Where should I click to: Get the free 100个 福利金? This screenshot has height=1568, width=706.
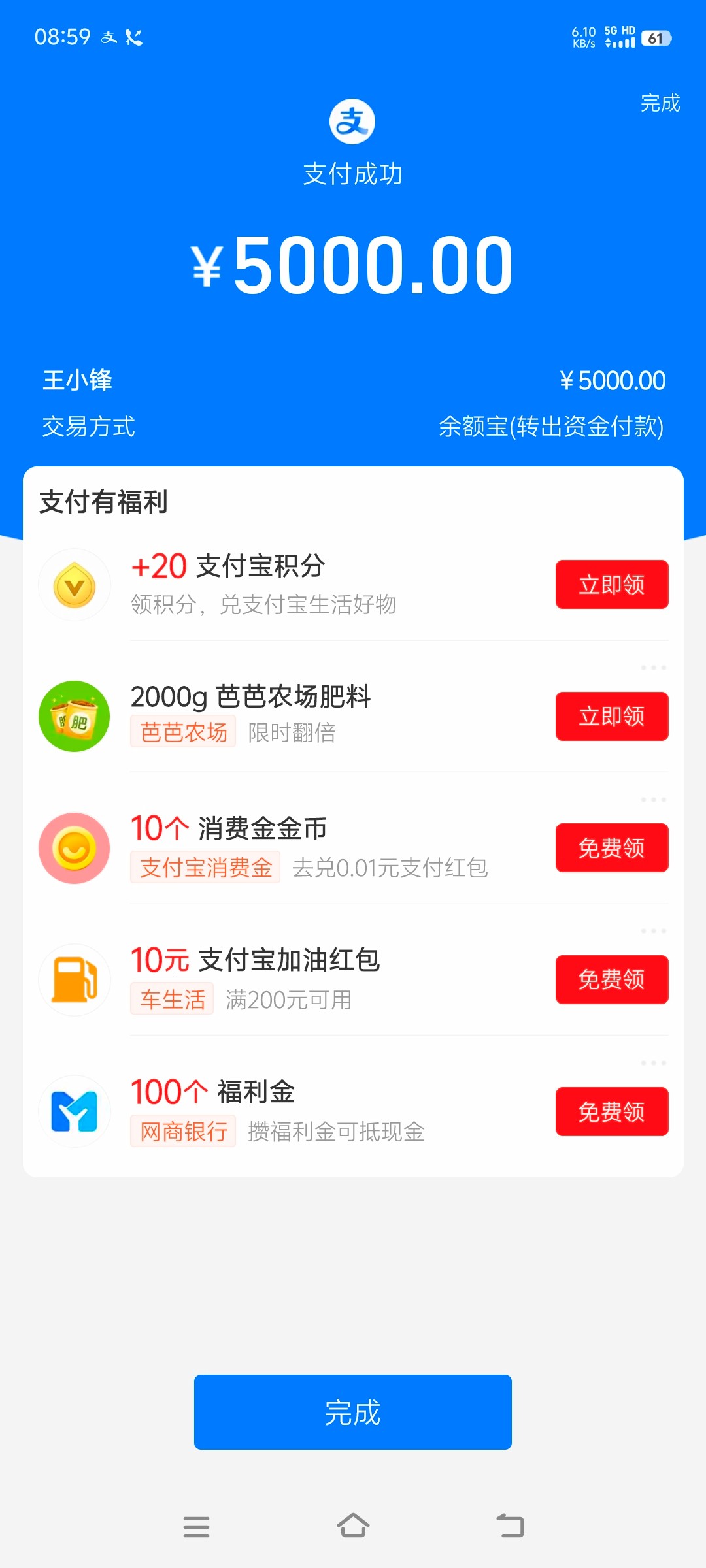tap(611, 1111)
